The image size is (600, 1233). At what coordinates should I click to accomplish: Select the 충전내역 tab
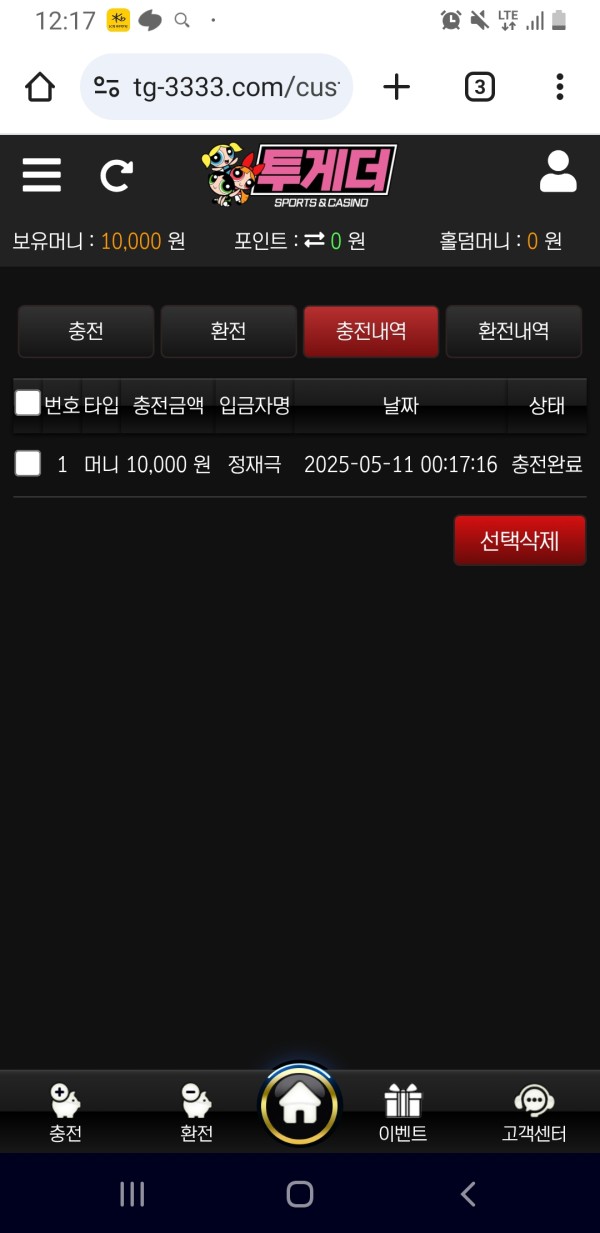[x=371, y=332]
